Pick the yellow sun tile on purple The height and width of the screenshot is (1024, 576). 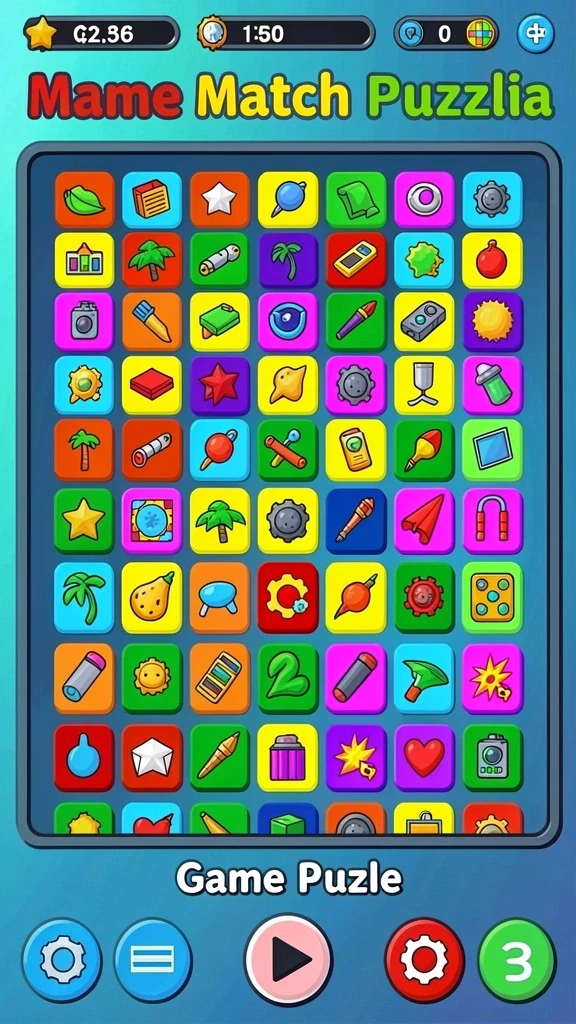click(492, 322)
